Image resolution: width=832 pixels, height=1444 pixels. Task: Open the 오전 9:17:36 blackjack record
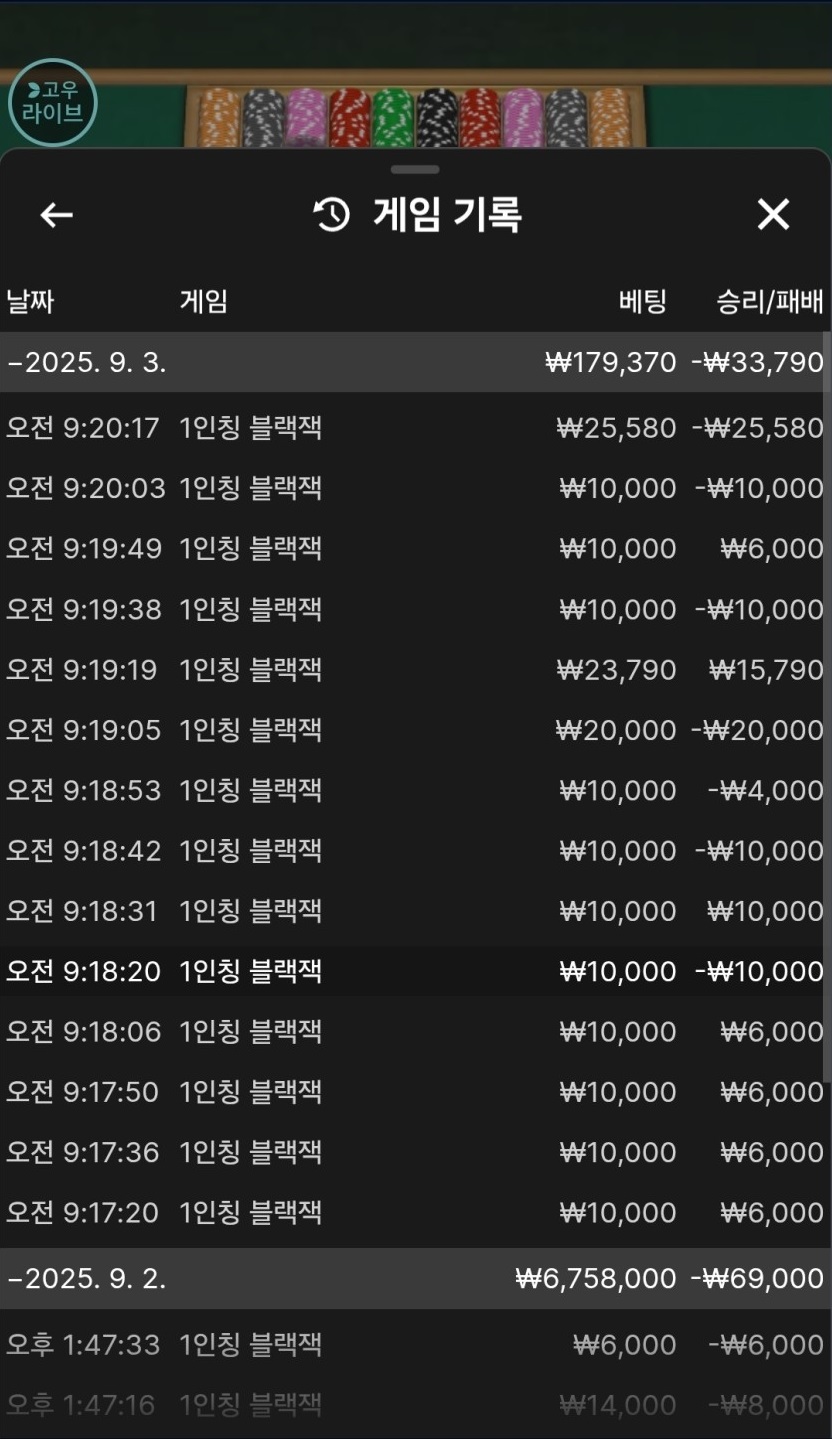click(x=415, y=1152)
